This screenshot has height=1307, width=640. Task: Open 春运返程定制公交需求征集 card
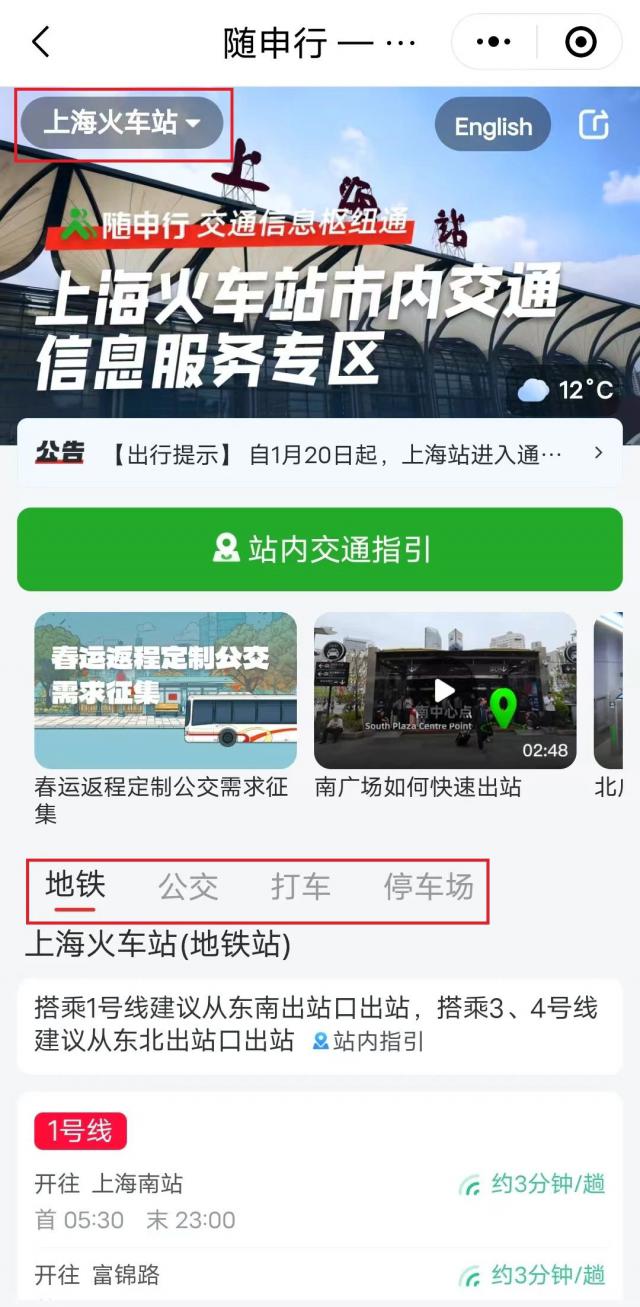pos(165,690)
